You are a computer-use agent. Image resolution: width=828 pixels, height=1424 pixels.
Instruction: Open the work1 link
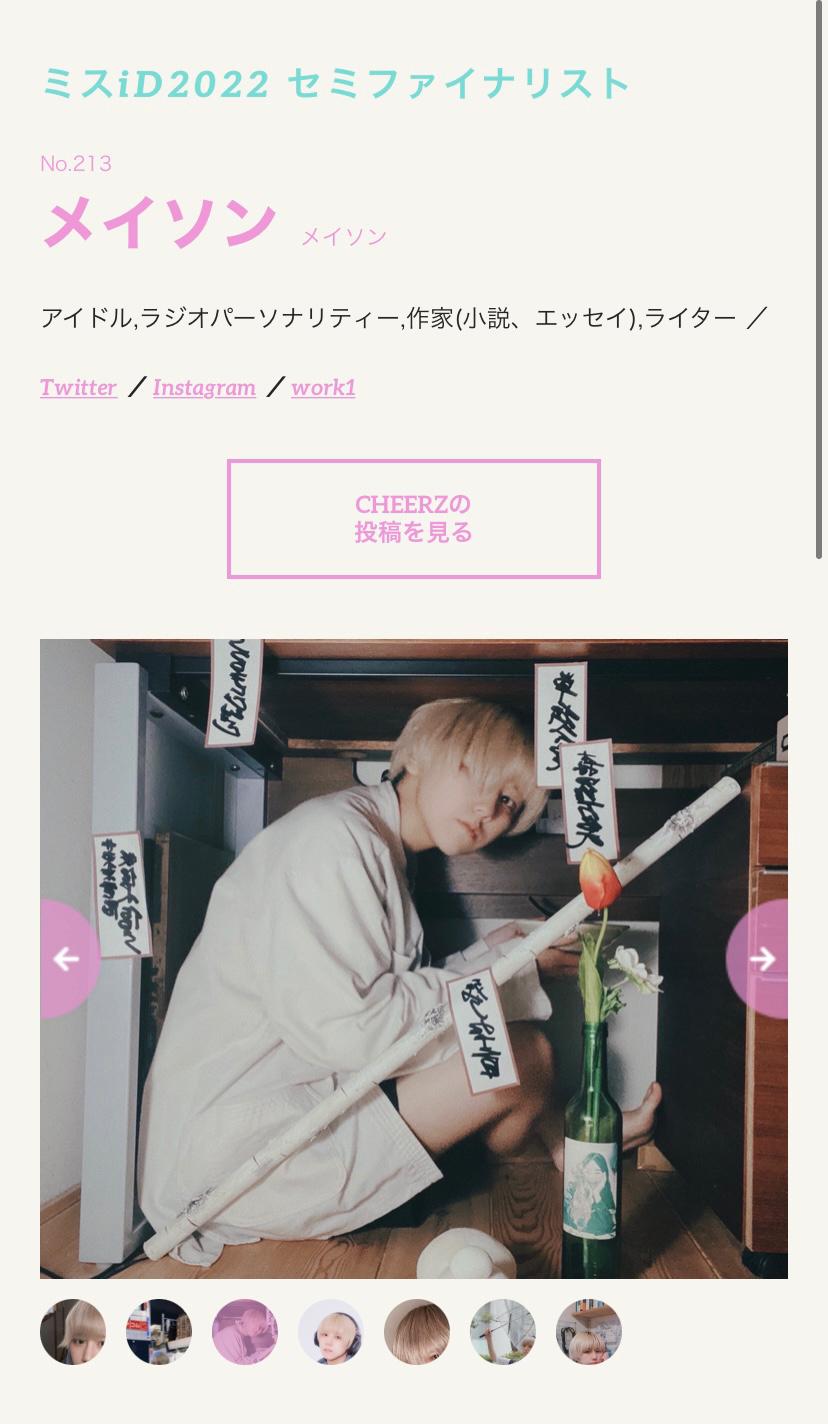click(x=323, y=387)
